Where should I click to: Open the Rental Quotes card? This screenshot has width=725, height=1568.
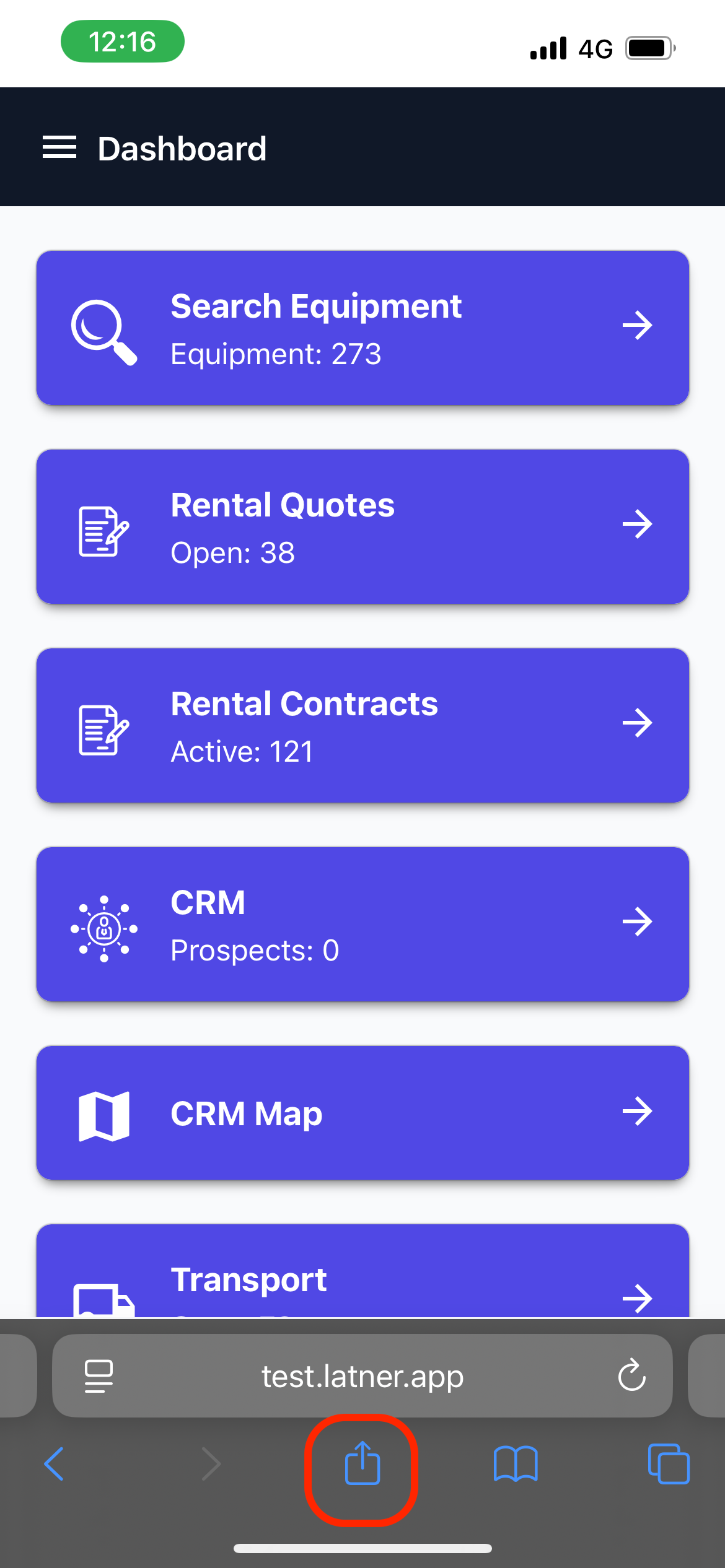362,526
